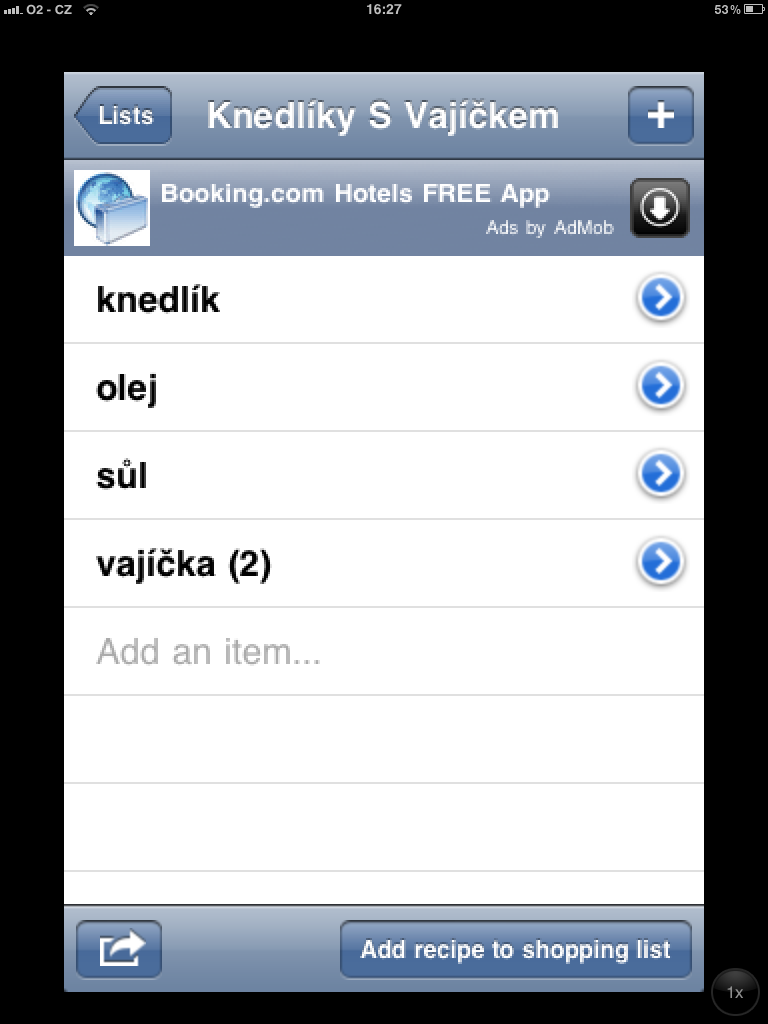View details arrow for sůl
This screenshot has width=768, height=1024.
(660, 474)
